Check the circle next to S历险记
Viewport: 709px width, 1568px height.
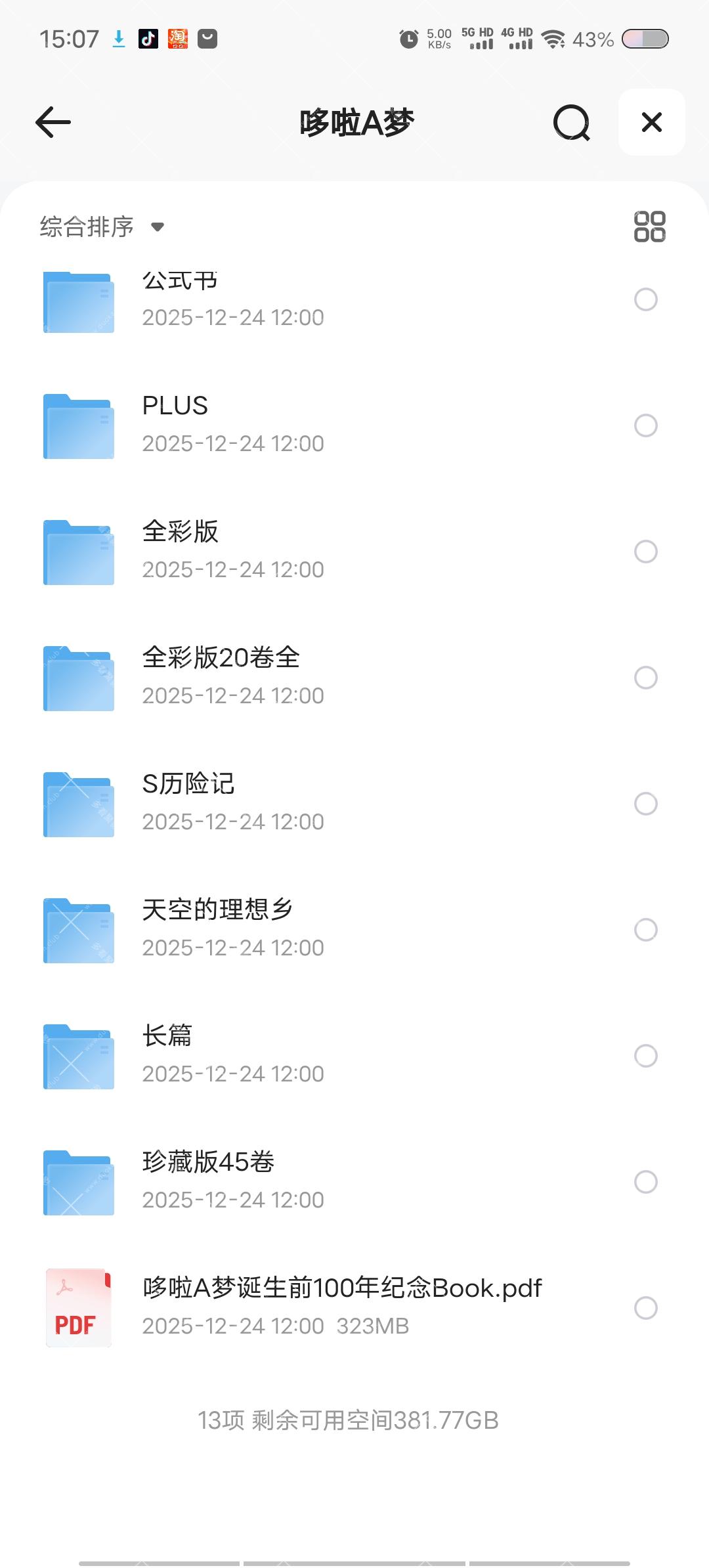click(646, 804)
